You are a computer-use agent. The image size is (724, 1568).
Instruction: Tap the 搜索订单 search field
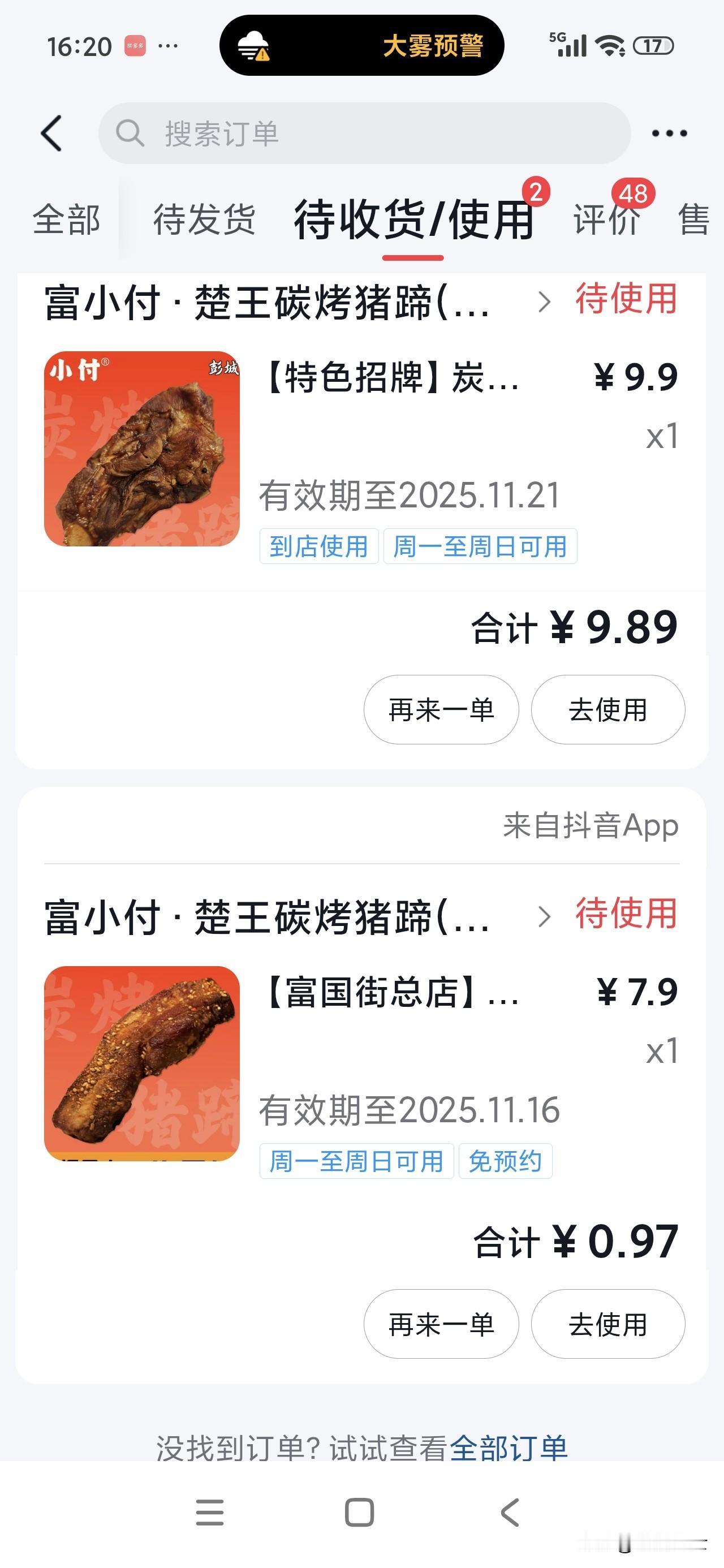(364, 133)
